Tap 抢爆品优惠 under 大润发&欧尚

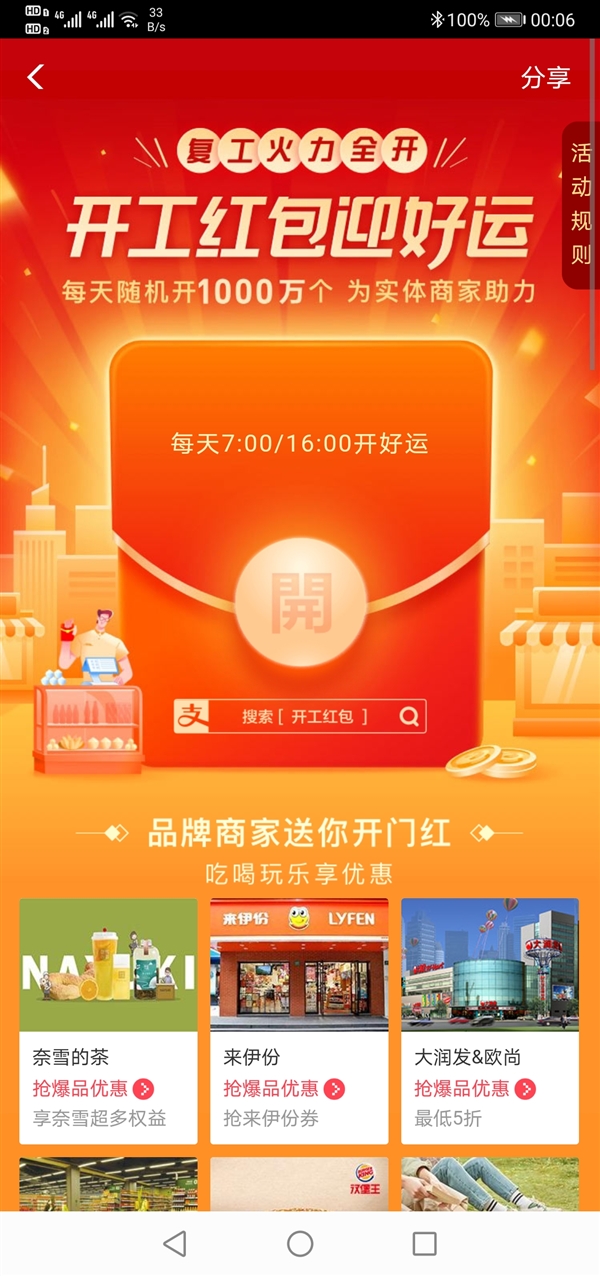[474, 1089]
